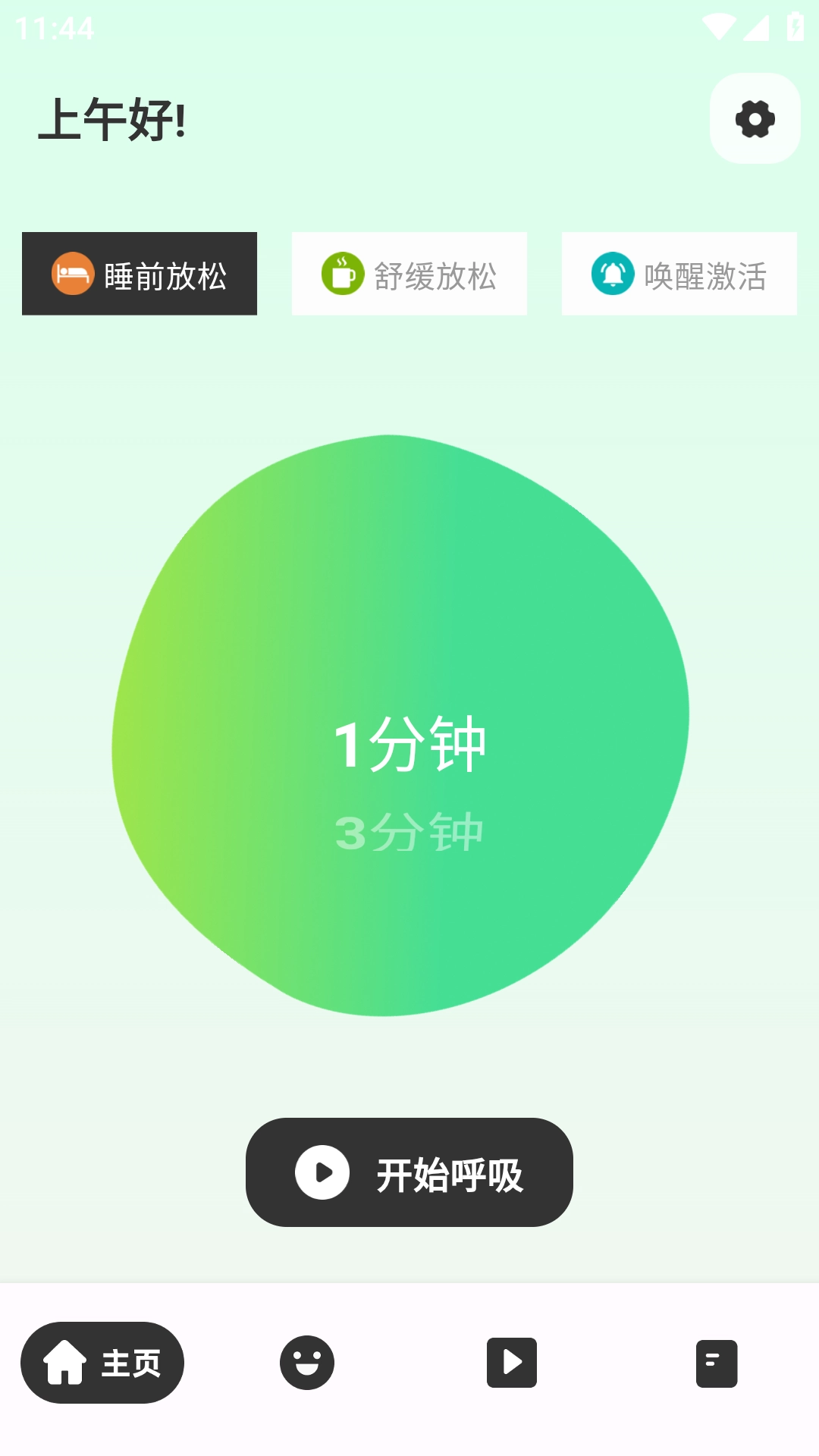Select the 睡前放松 mode
819x1456 pixels.
coord(140,273)
